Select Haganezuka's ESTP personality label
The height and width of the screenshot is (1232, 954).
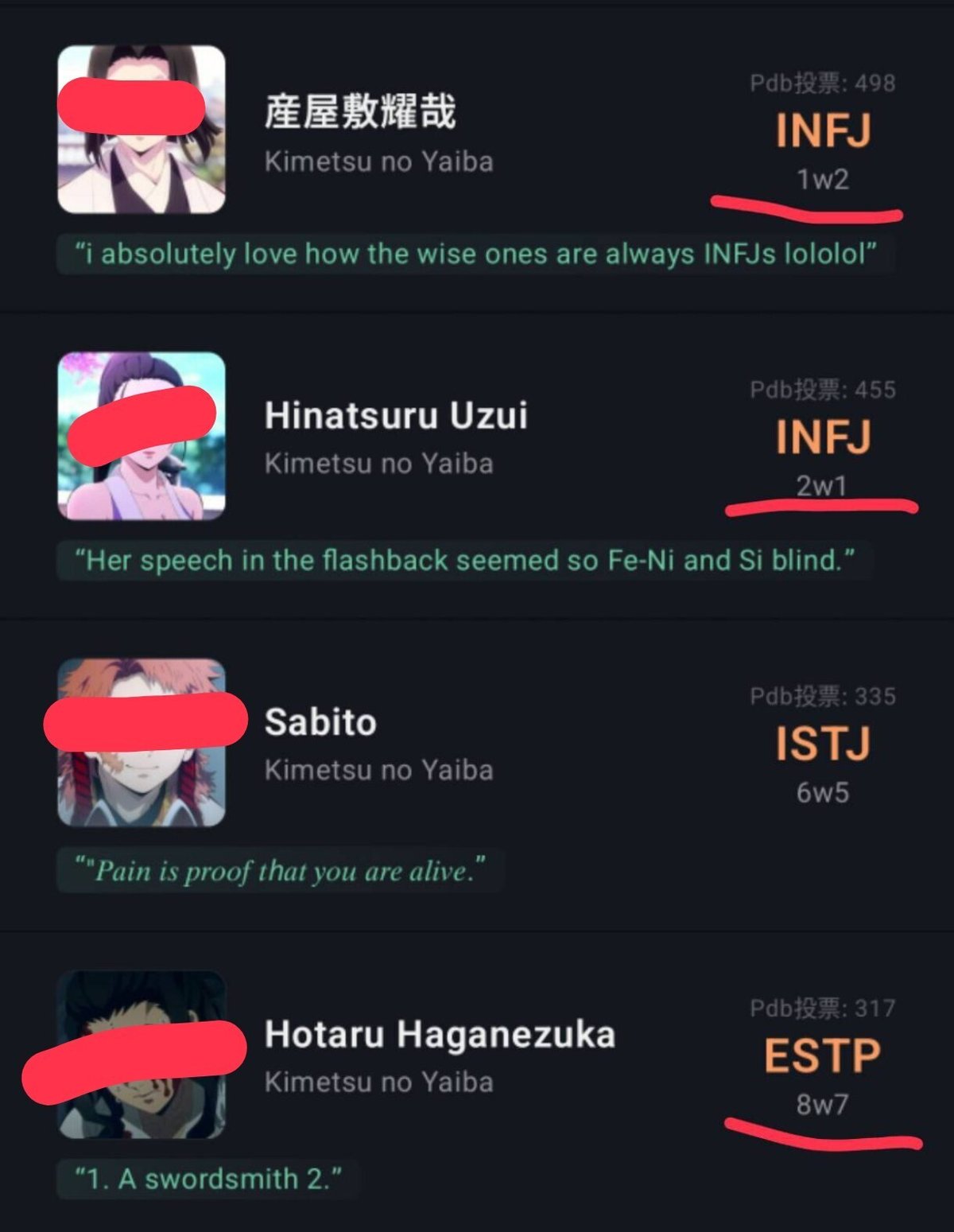point(822,1055)
